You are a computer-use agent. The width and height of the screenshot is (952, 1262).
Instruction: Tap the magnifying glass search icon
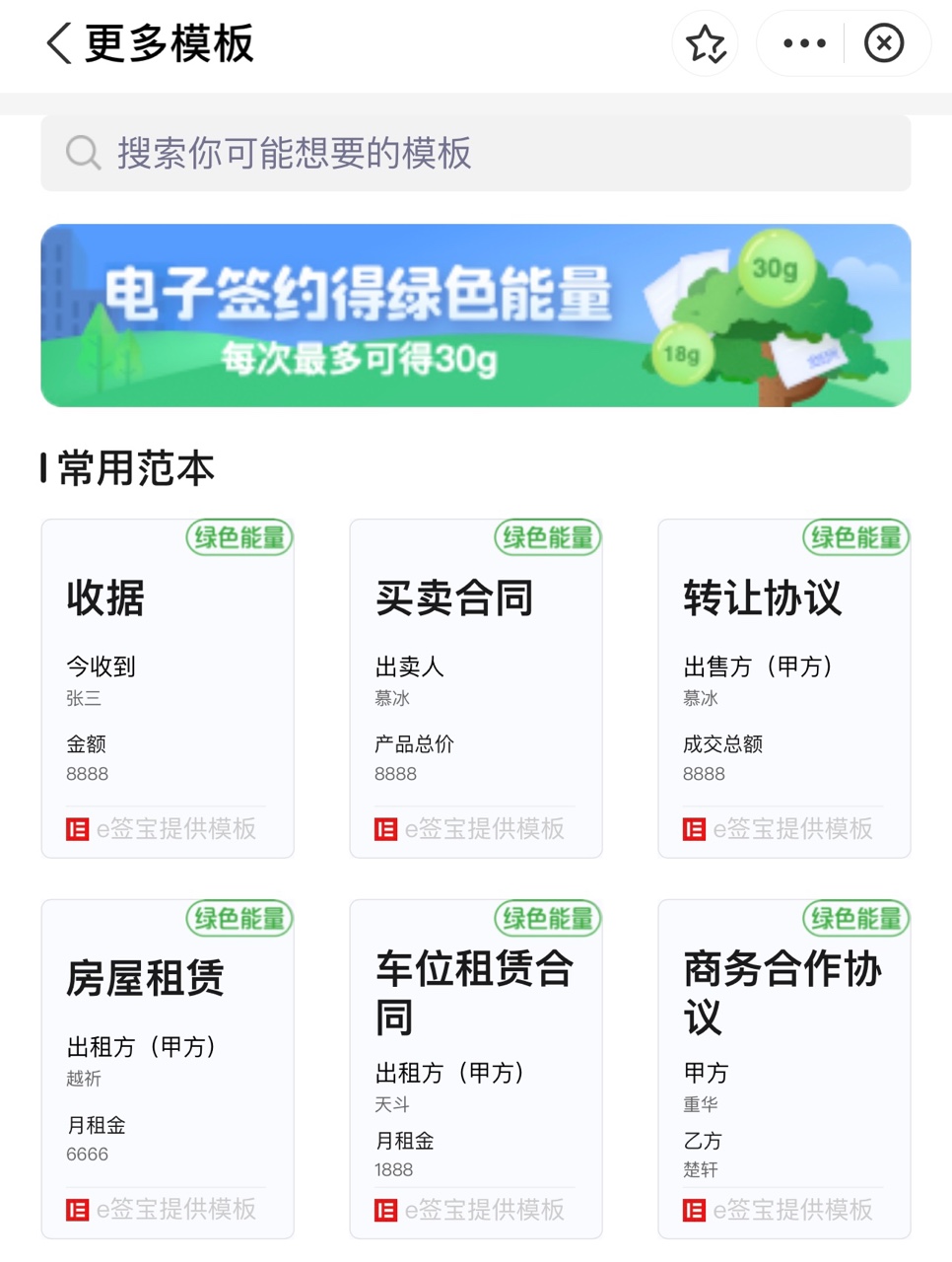click(82, 153)
